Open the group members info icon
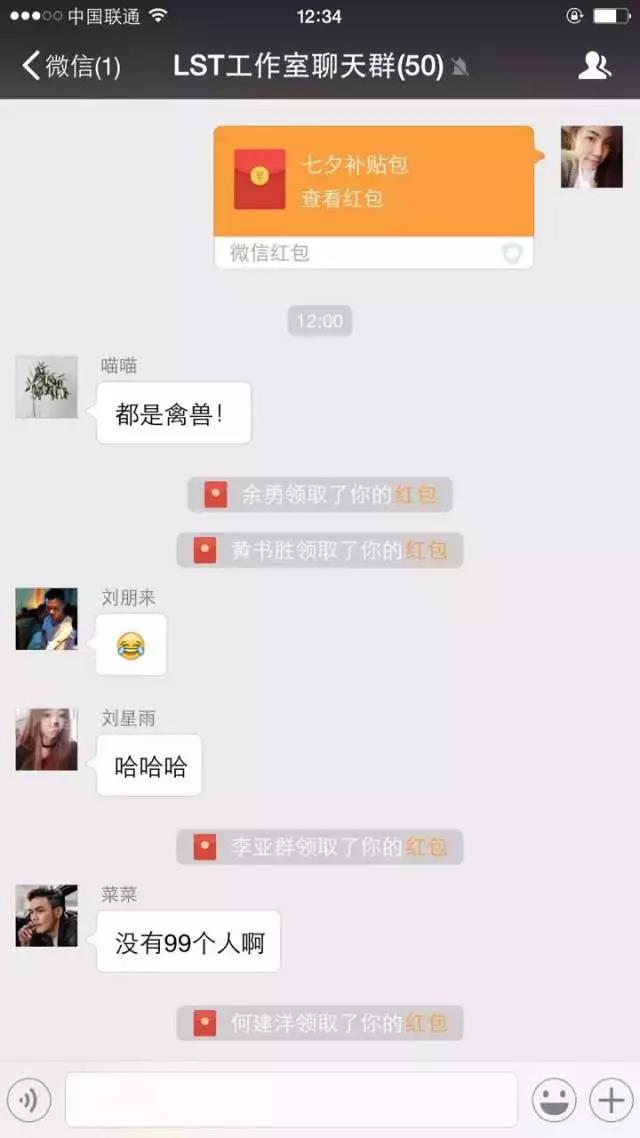Image resolution: width=640 pixels, height=1138 pixels. pyautogui.click(x=594, y=66)
